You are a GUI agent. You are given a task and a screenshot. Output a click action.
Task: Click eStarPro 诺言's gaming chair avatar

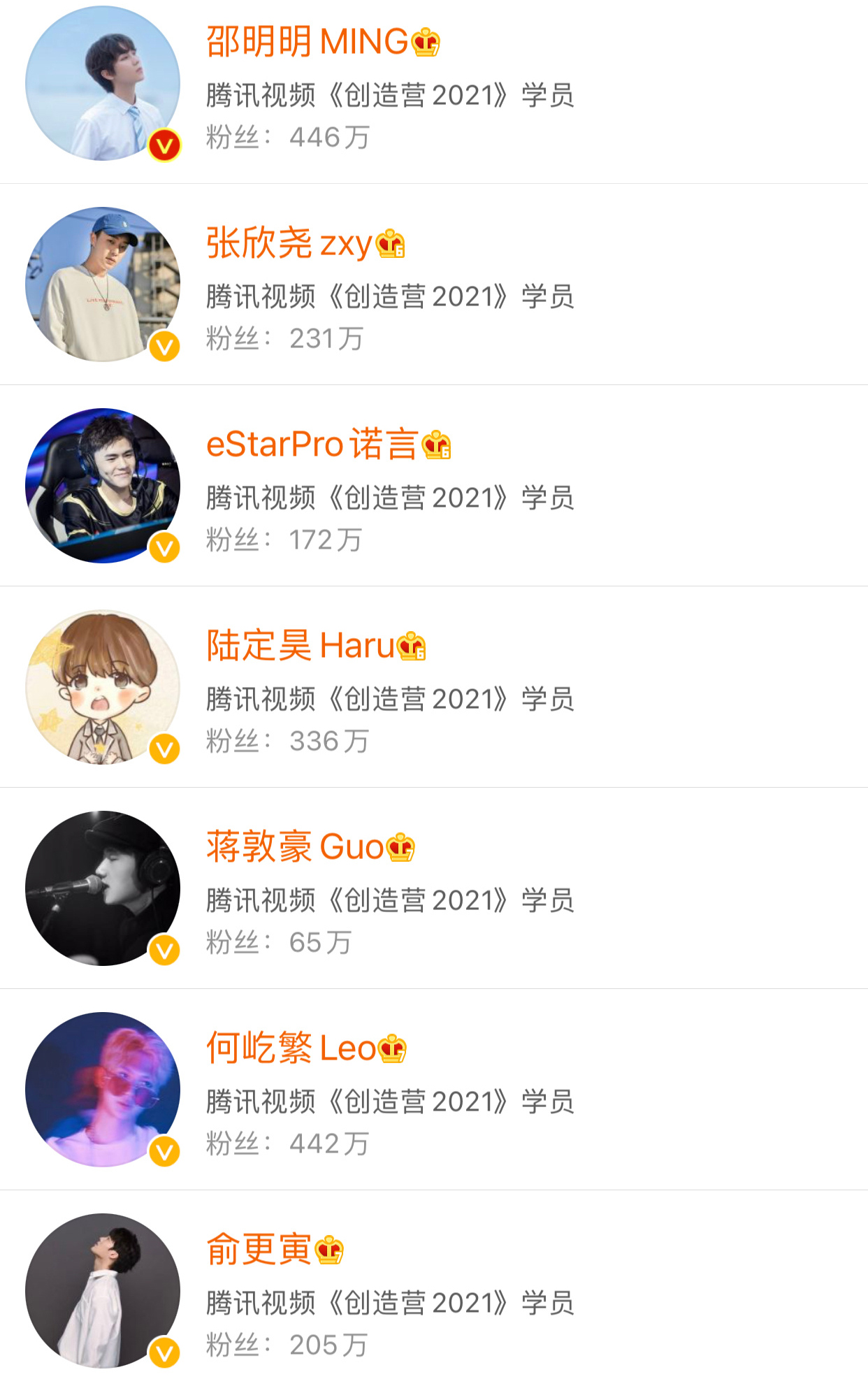point(103,485)
